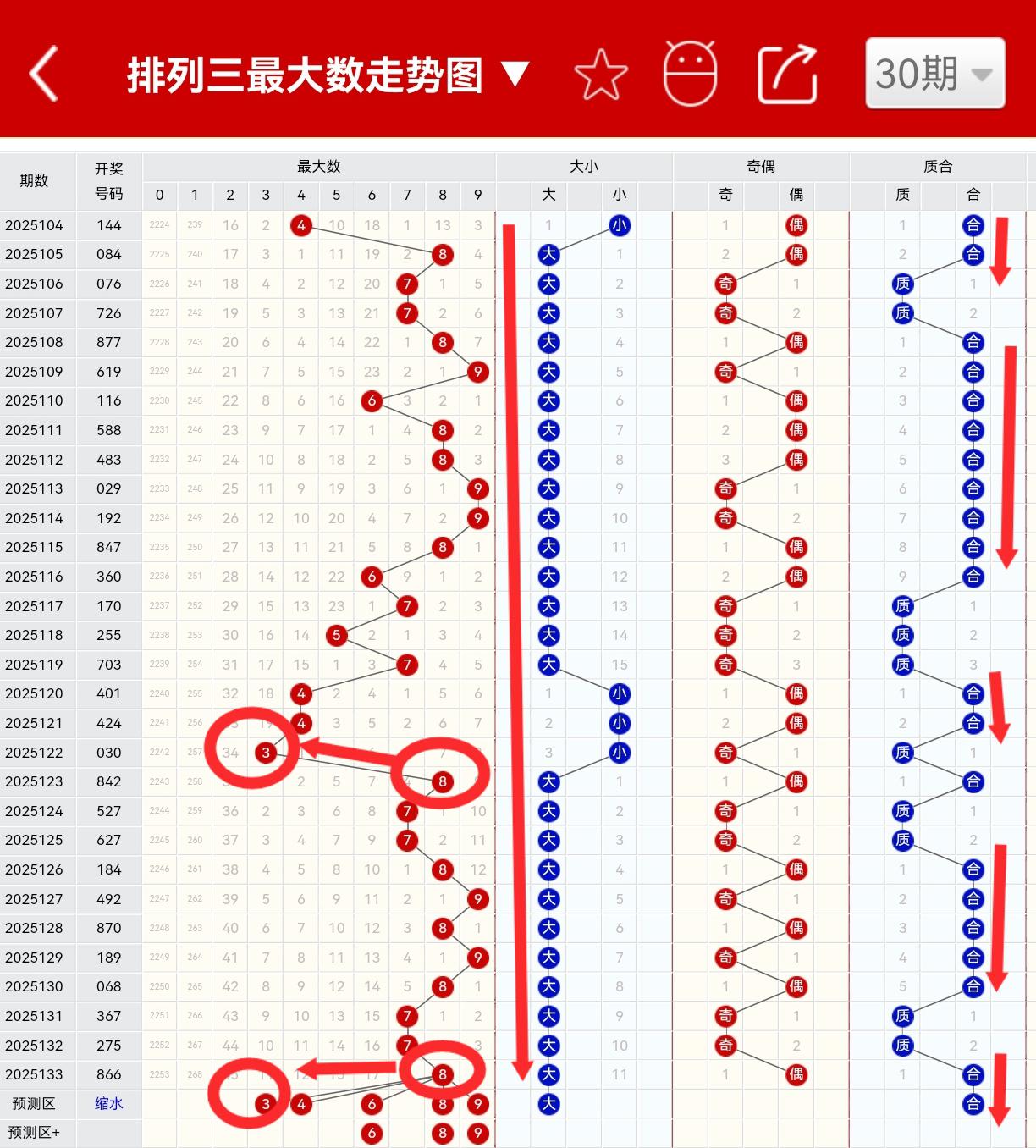1036x1148 pixels.
Task: Open the 排列三最大数走势图 chart type dropdown
Action: [328, 75]
